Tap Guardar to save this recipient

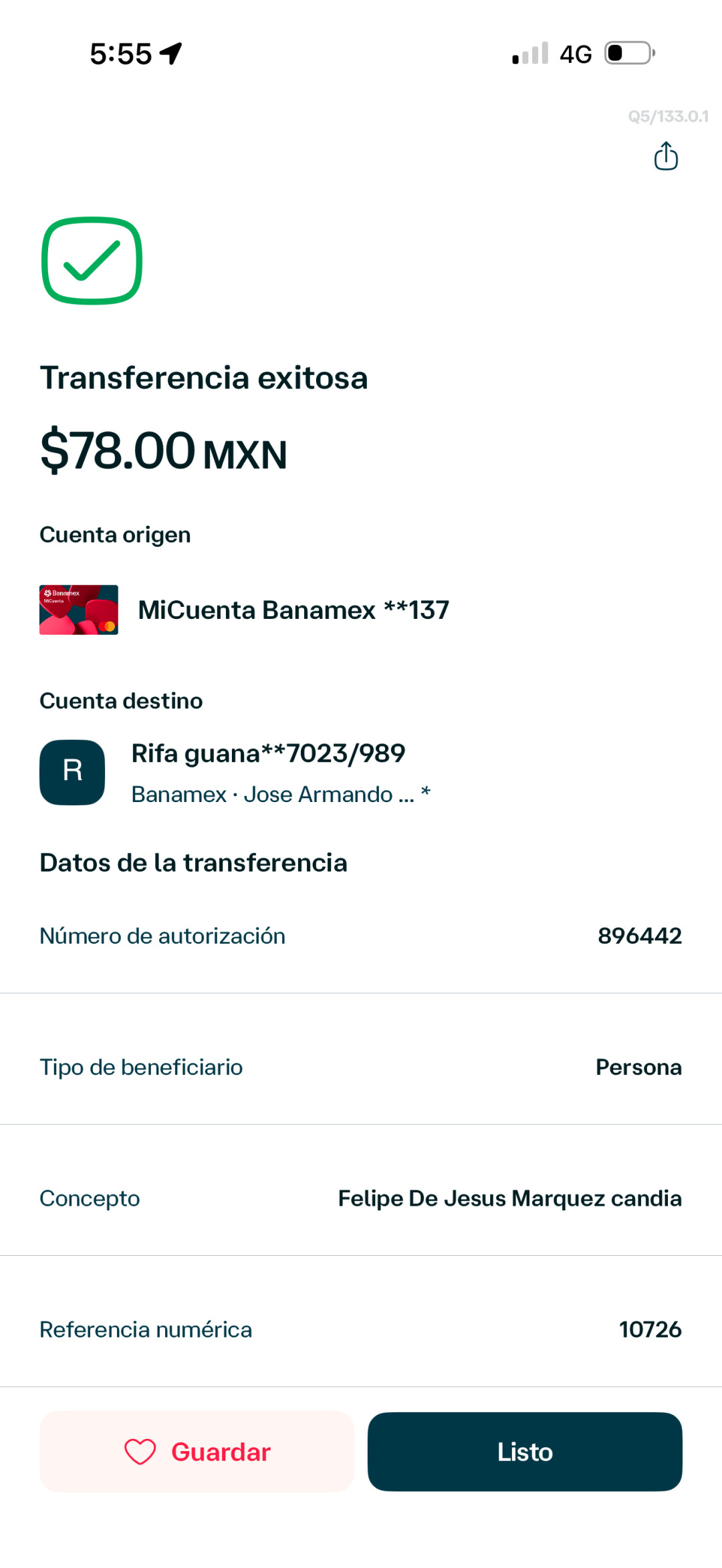(197, 1451)
